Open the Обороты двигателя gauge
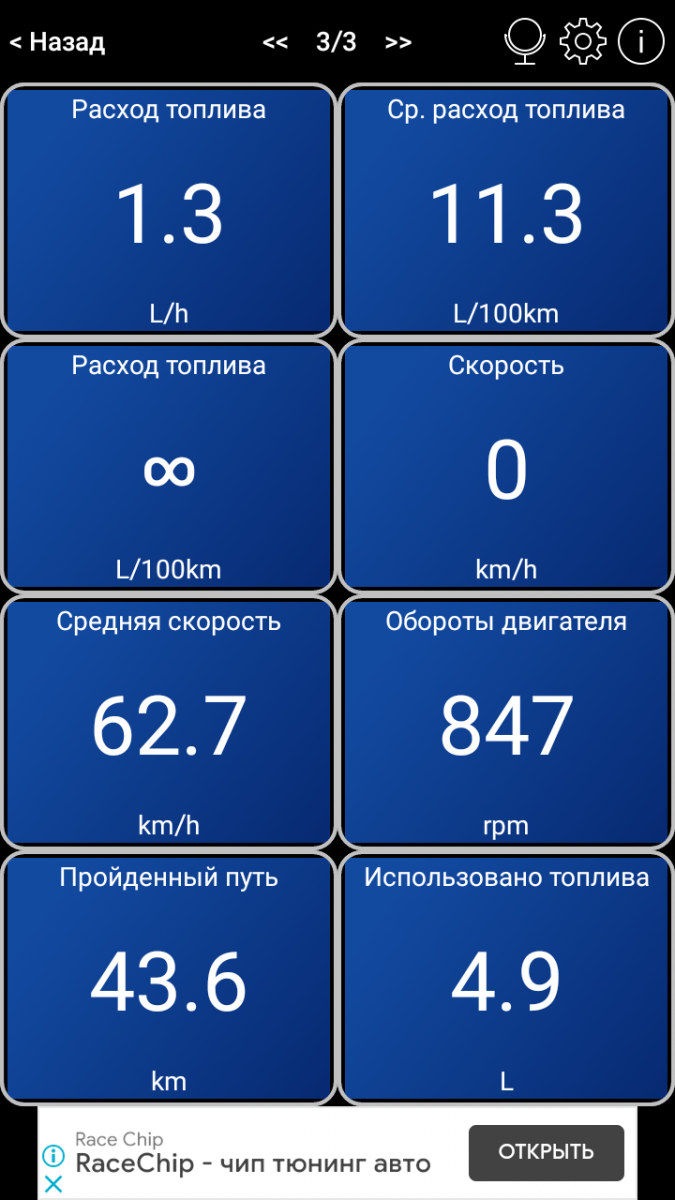 [506, 722]
